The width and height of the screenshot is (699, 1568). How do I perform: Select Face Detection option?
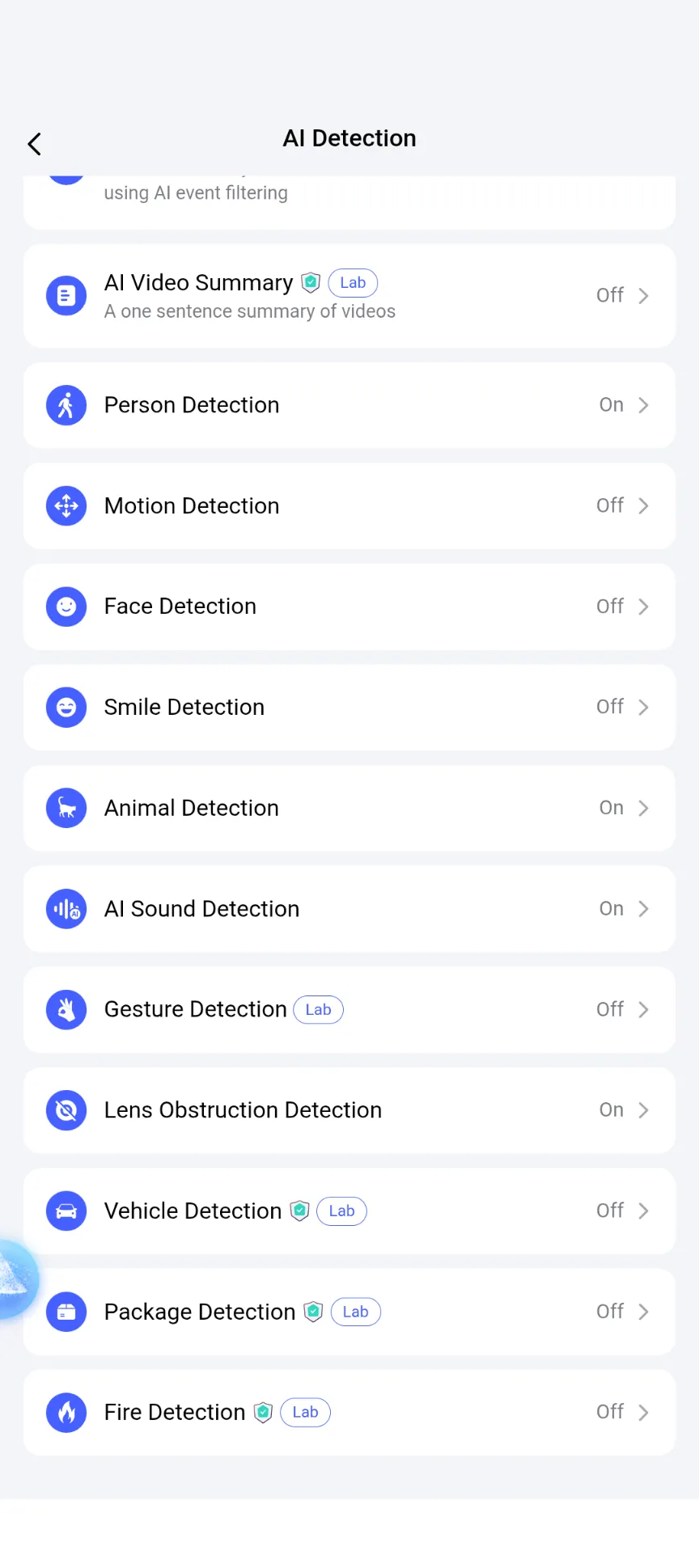coord(349,606)
